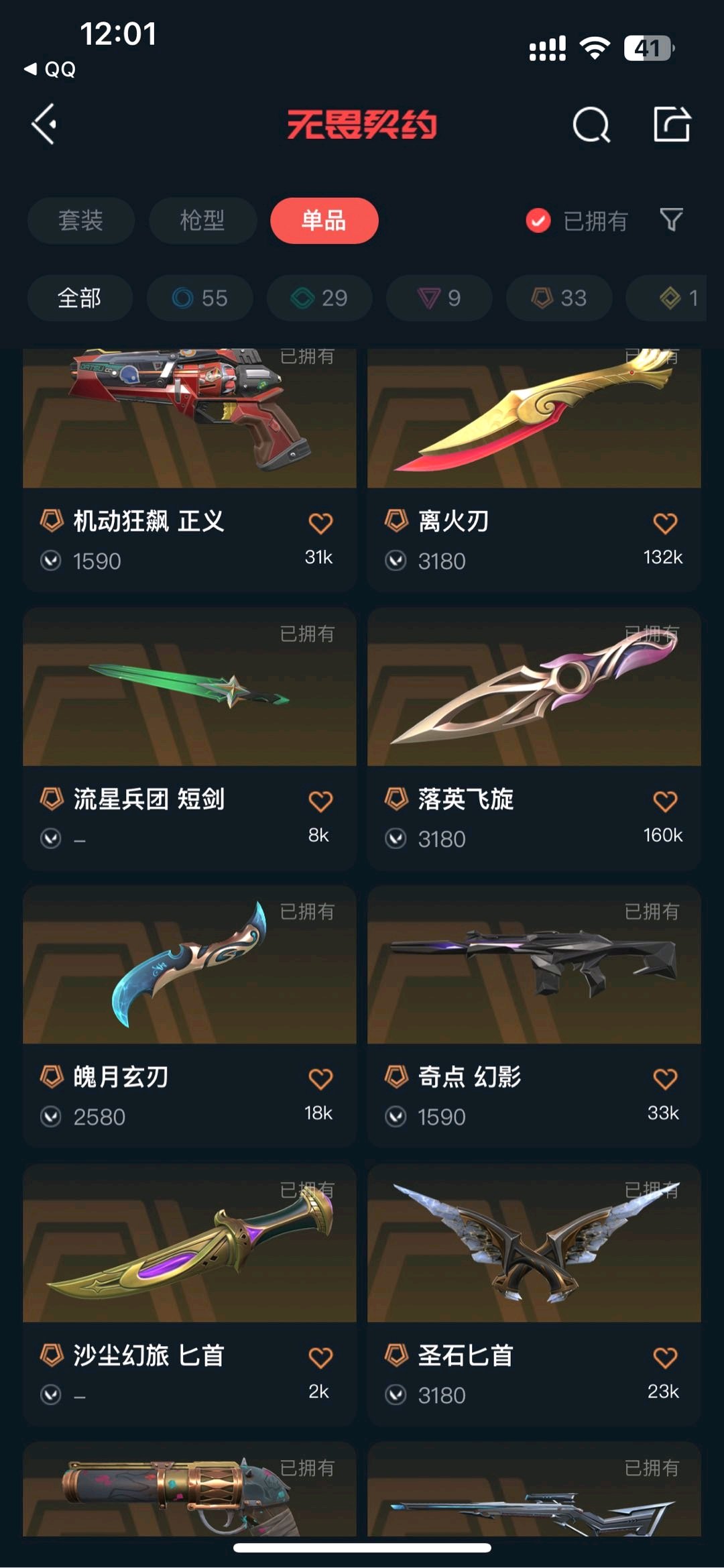Open the search icon in the header

(x=591, y=125)
